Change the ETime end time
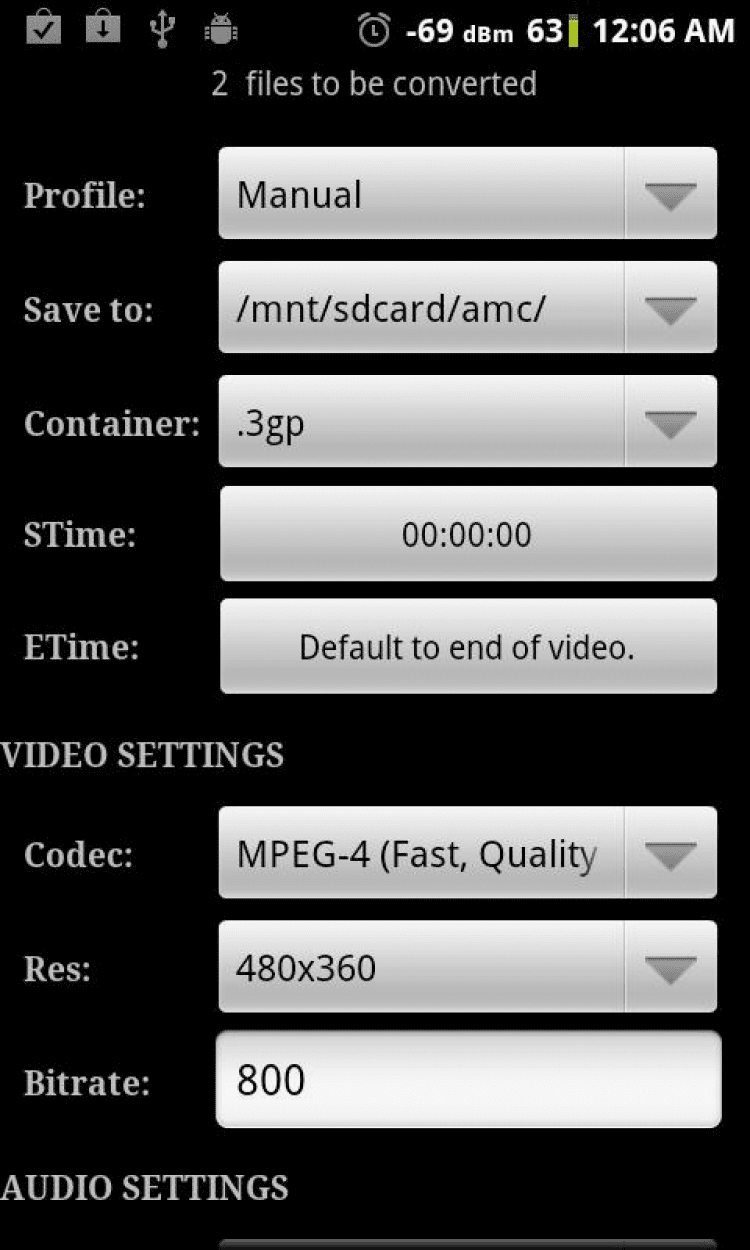This screenshot has height=1250, width=750. pyautogui.click(x=467, y=647)
